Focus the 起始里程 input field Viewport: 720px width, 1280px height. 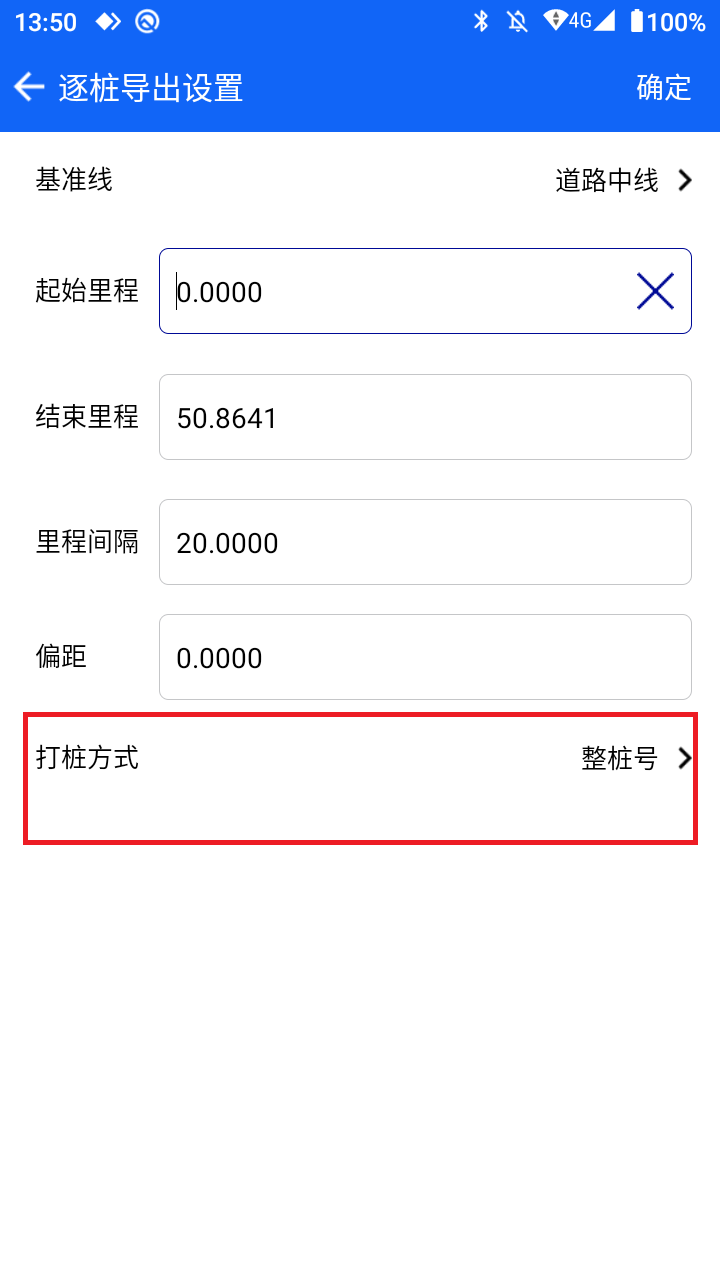425,291
